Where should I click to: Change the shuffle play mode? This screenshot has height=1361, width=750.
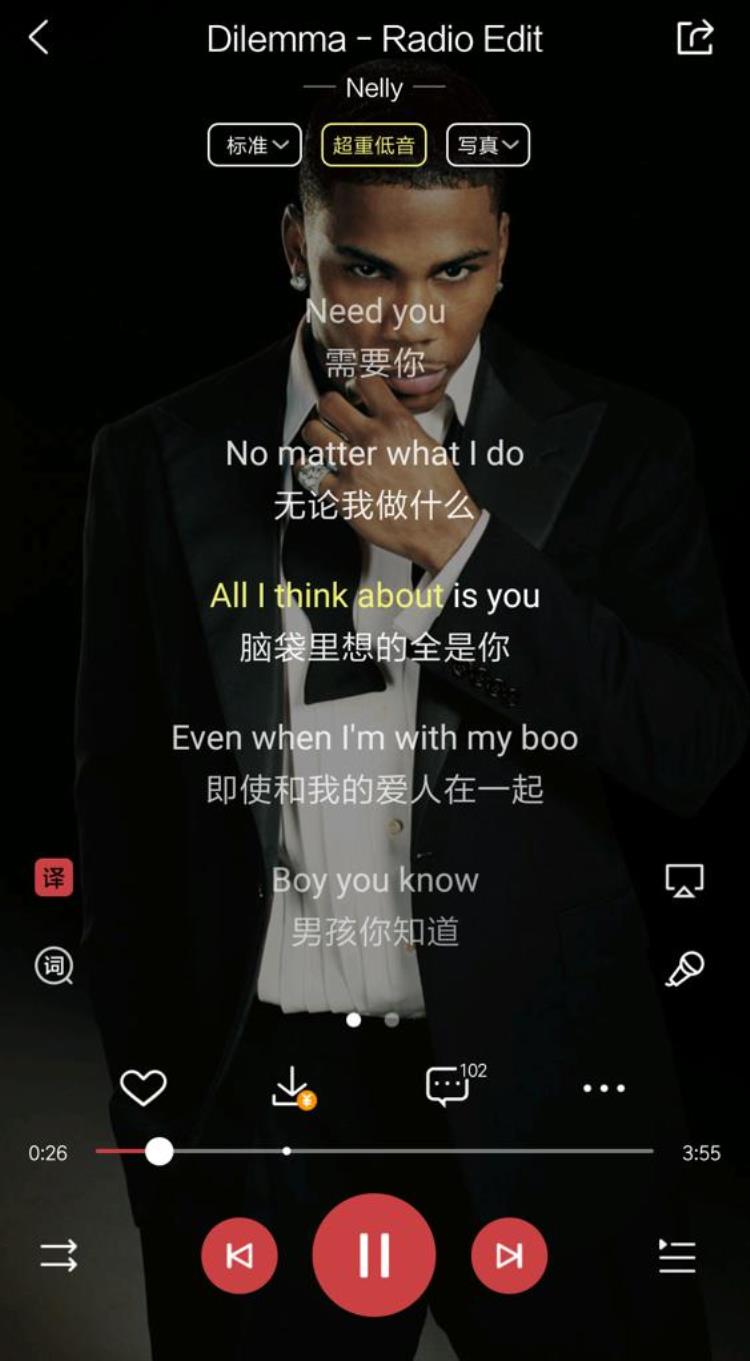58,1256
